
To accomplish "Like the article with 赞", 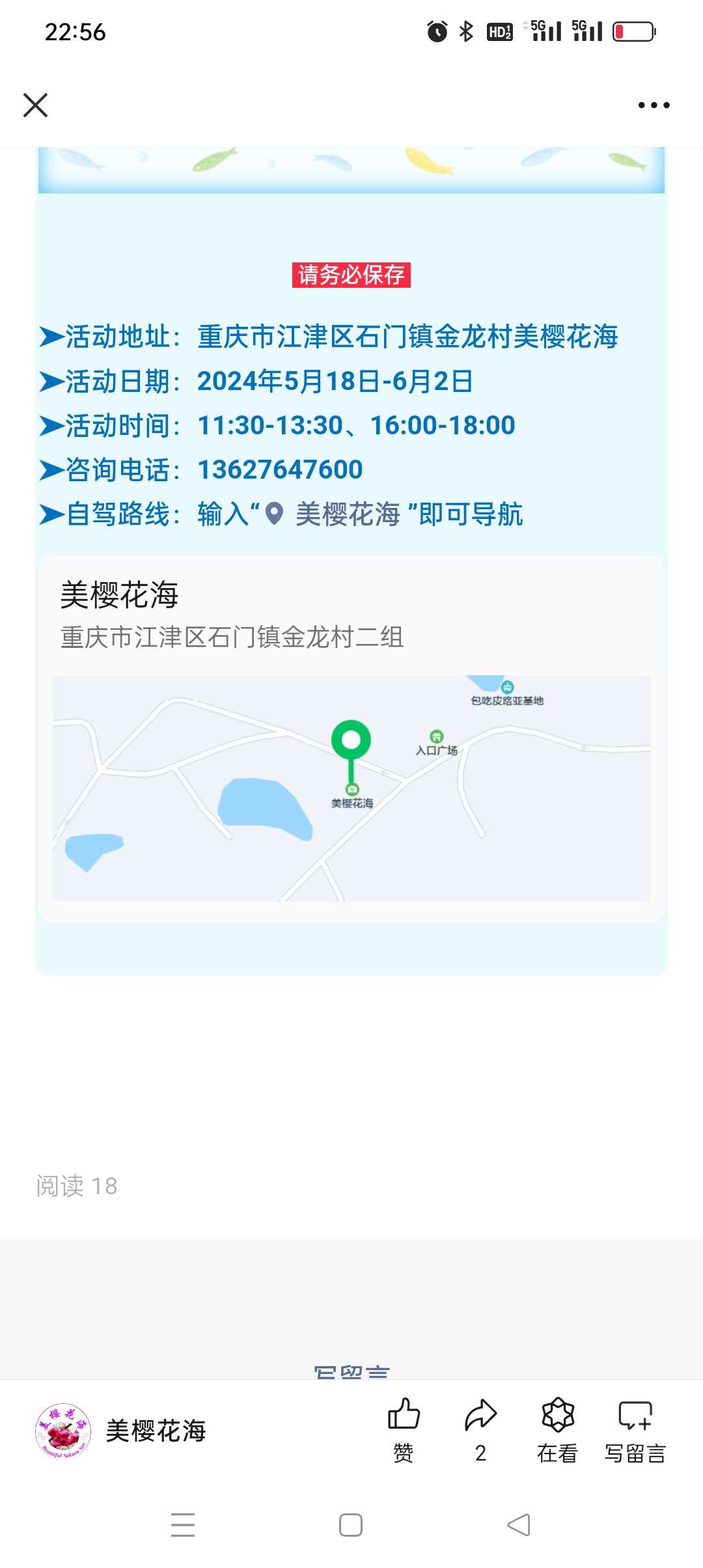I will (404, 1430).
